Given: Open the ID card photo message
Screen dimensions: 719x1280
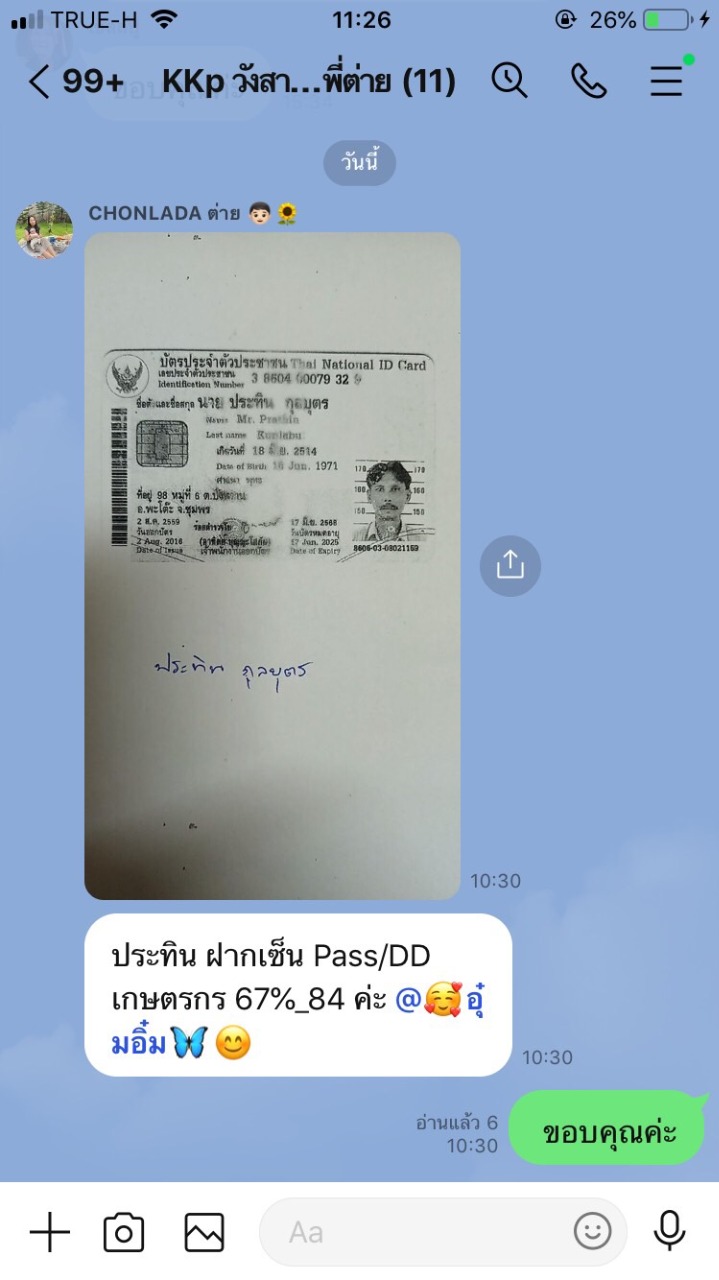Looking at the screenshot, I should click(272, 565).
